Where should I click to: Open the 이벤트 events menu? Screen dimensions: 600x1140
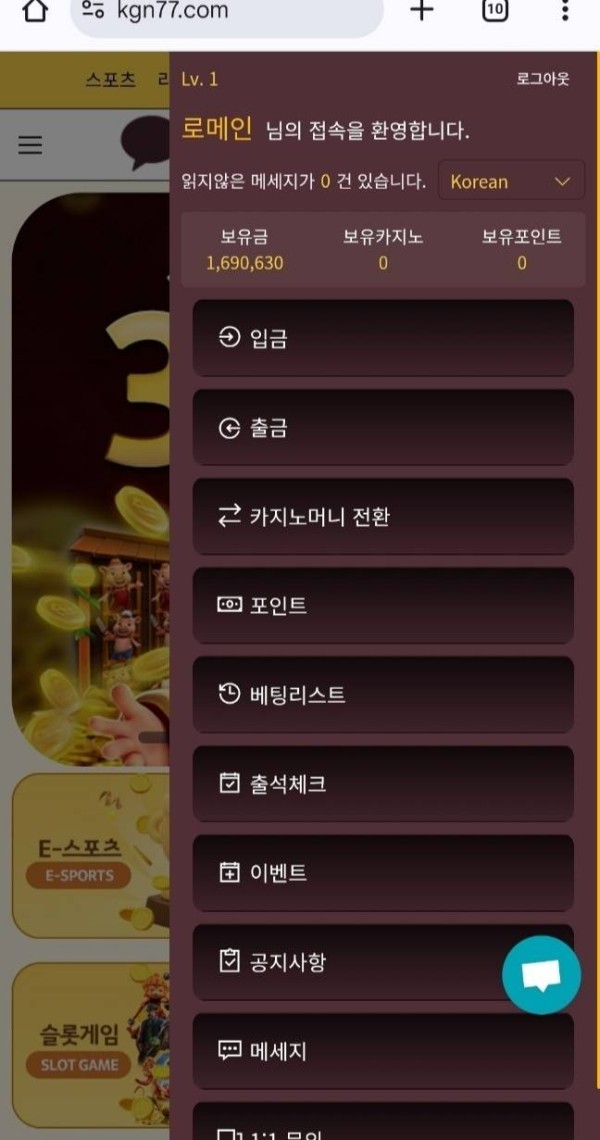[x=383, y=873]
